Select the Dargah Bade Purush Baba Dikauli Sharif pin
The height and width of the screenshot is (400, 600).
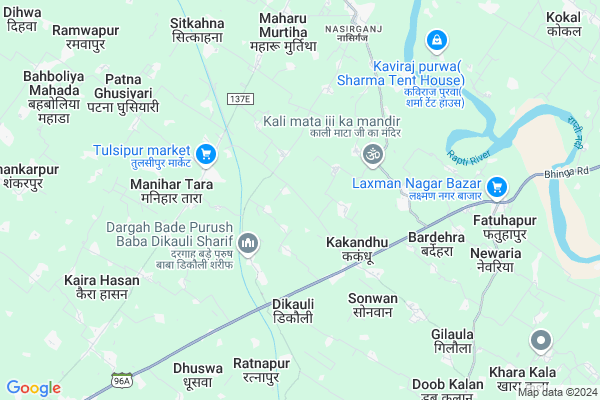click(x=248, y=241)
